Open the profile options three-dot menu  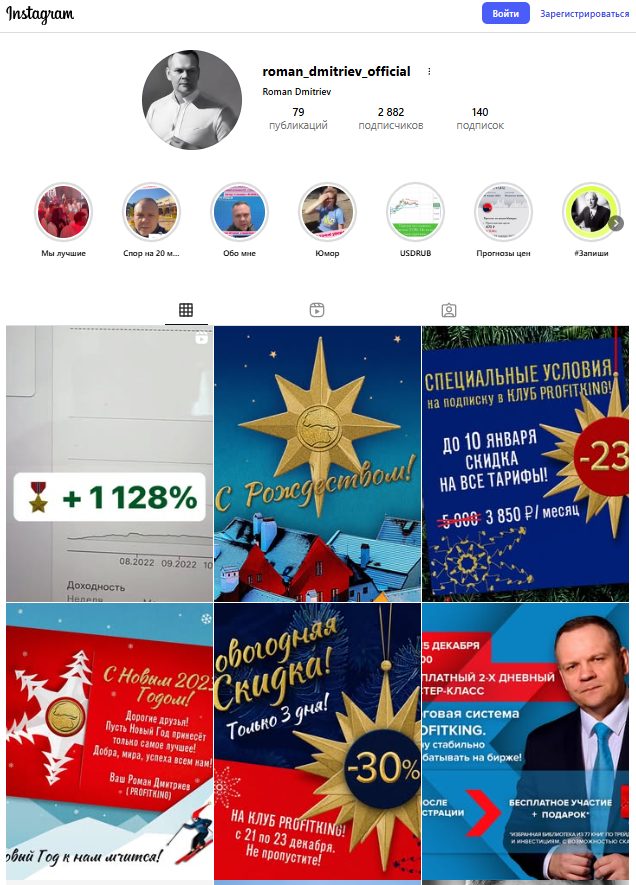(429, 72)
